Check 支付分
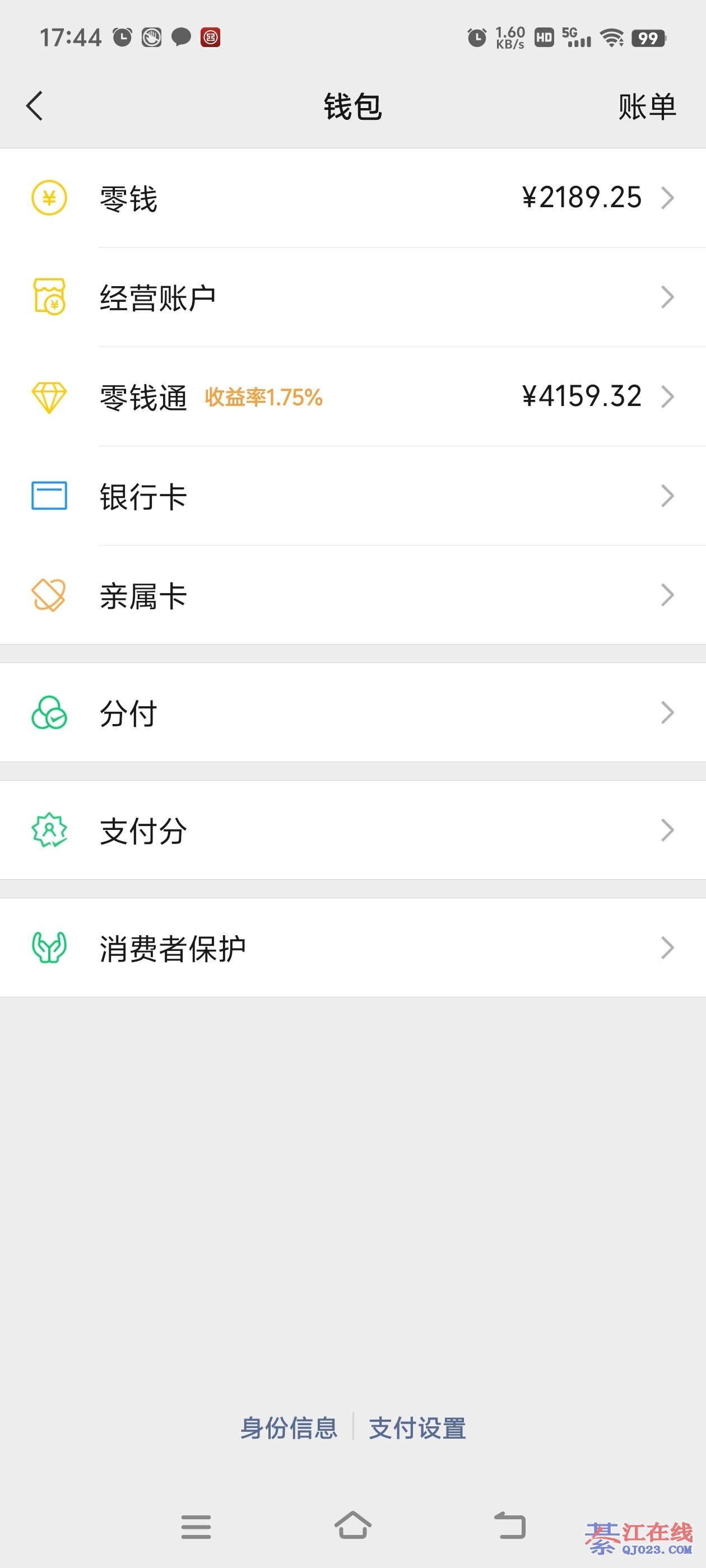The image size is (706, 1568). (354, 830)
